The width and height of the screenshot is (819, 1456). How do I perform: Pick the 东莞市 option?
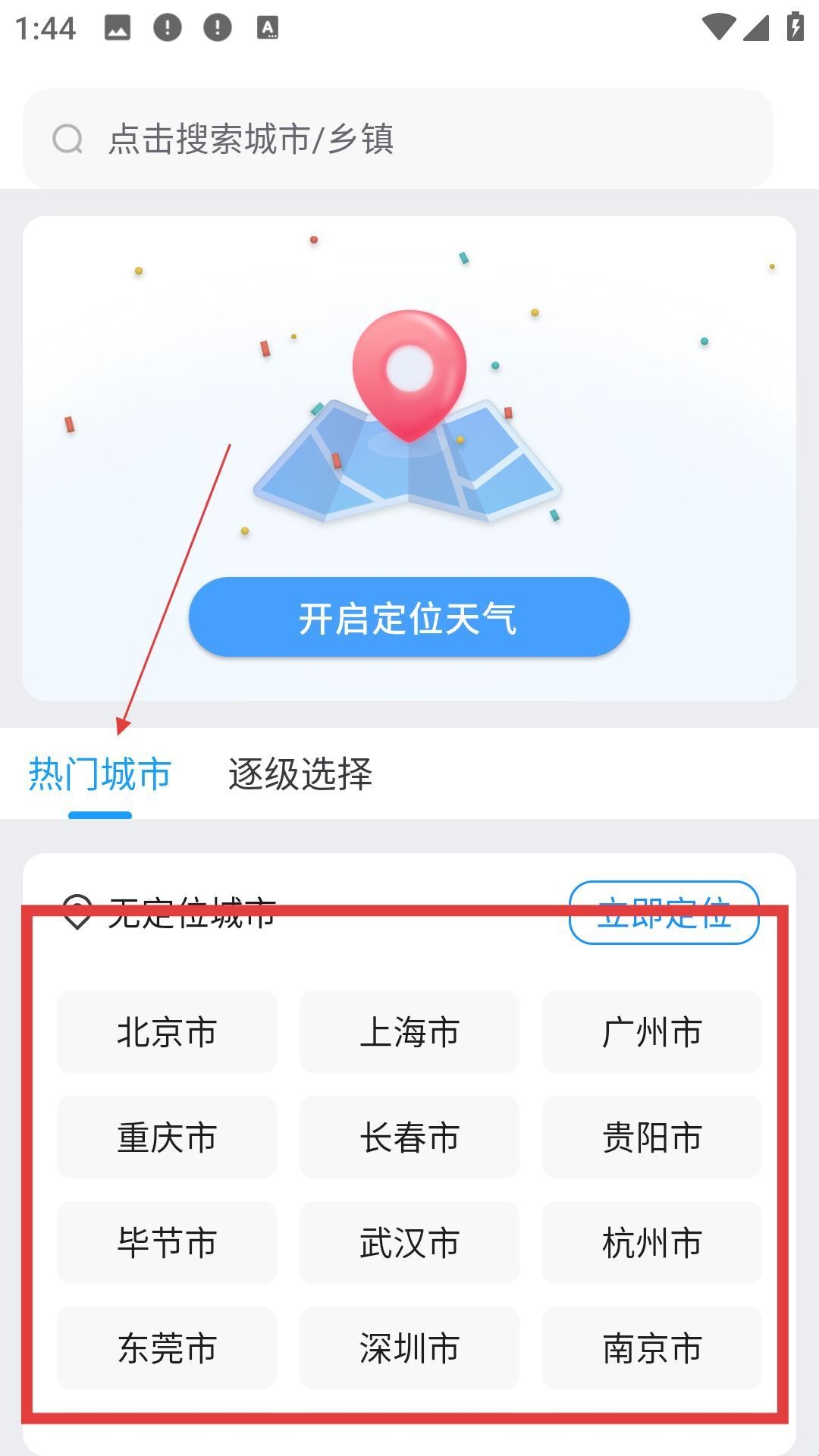click(167, 1348)
